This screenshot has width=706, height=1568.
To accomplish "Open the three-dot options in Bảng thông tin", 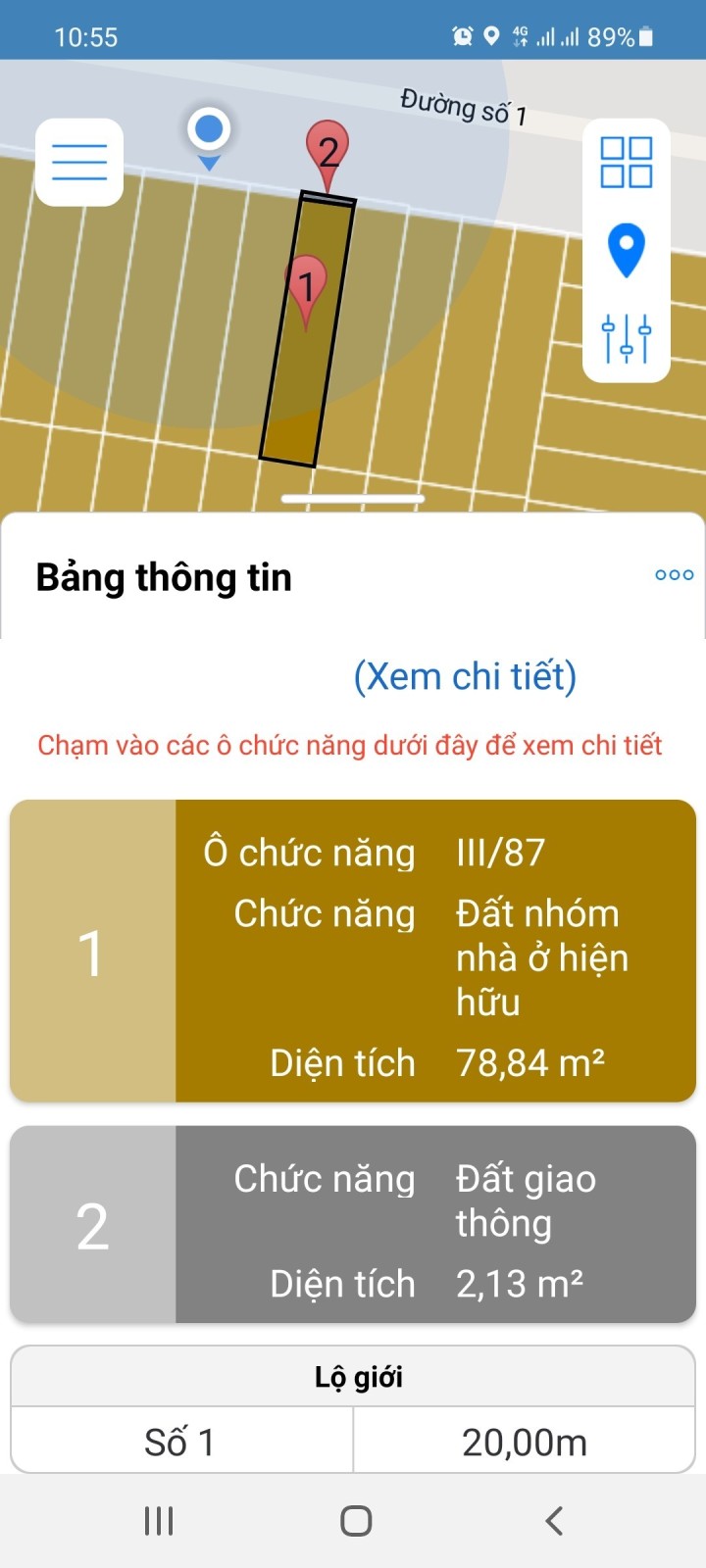I will coord(674,575).
